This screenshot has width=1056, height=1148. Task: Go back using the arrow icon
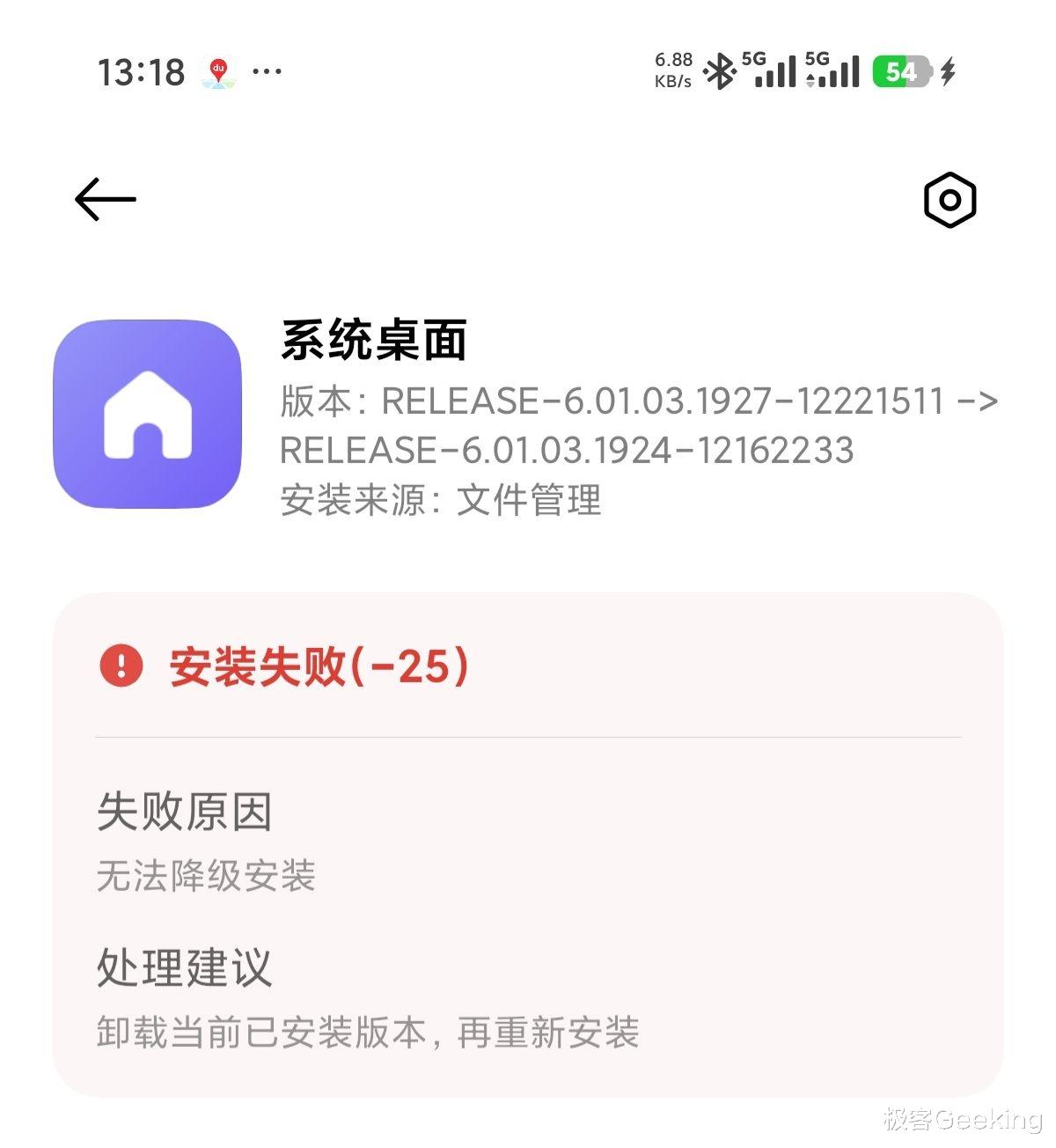click(x=106, y=199)
